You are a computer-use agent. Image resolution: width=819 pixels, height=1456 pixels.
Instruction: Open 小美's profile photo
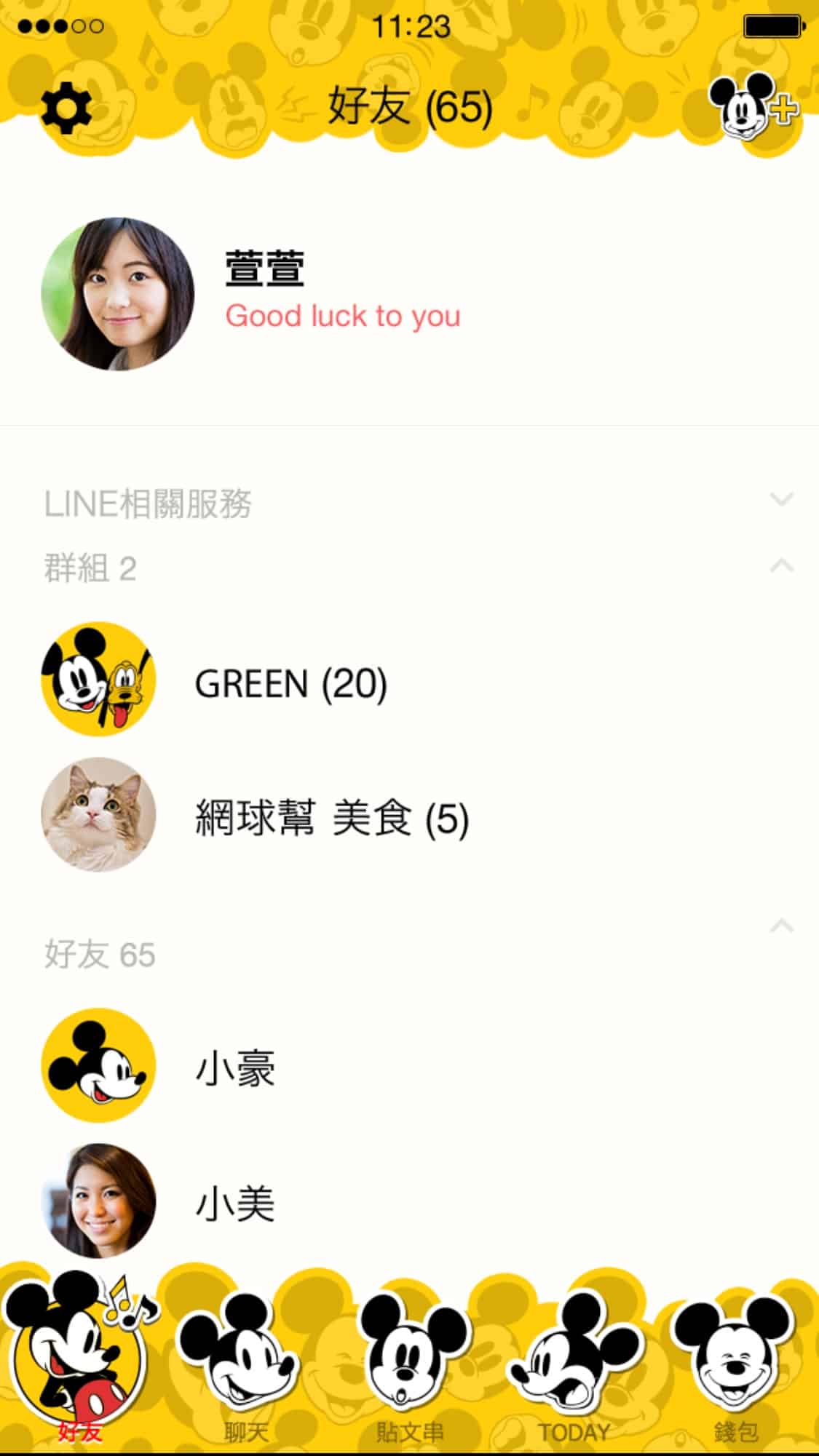(98, 1197)
